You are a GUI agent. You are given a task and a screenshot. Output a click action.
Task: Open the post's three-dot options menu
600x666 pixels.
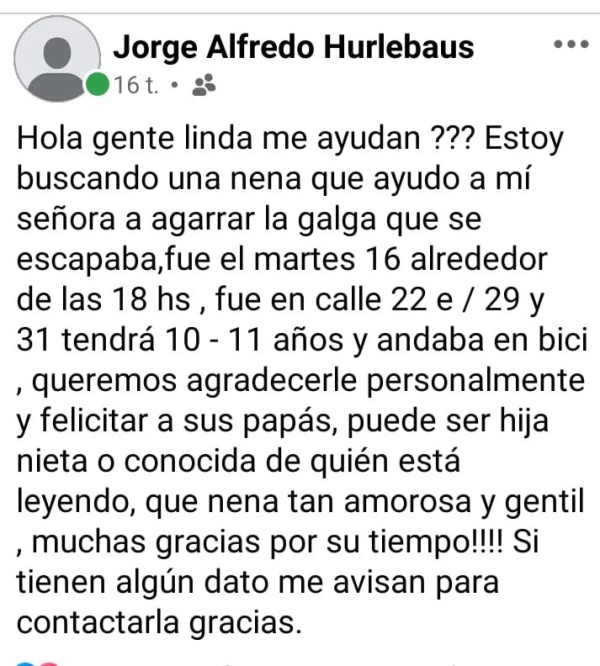[x=570, y=44]
